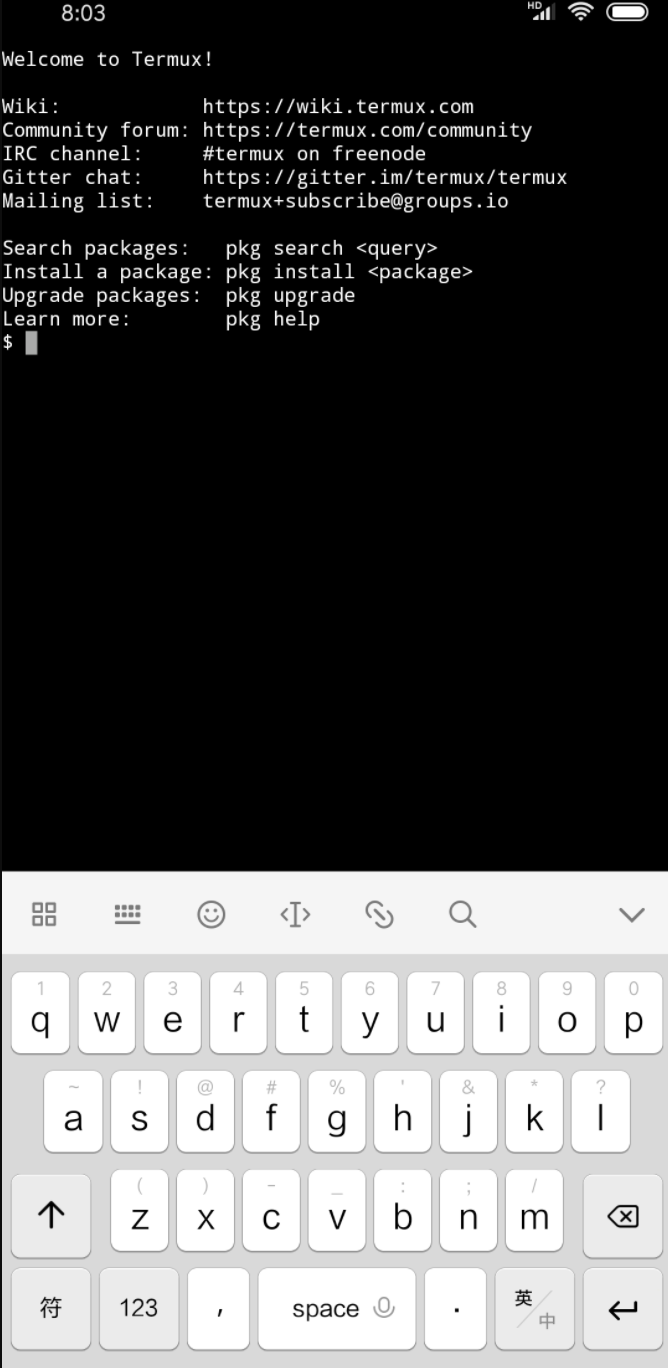Image resolution: width=668 pixels, height=1368 pixels.
Task: Tap the space bar
Action: click(x=337, y=1308)
